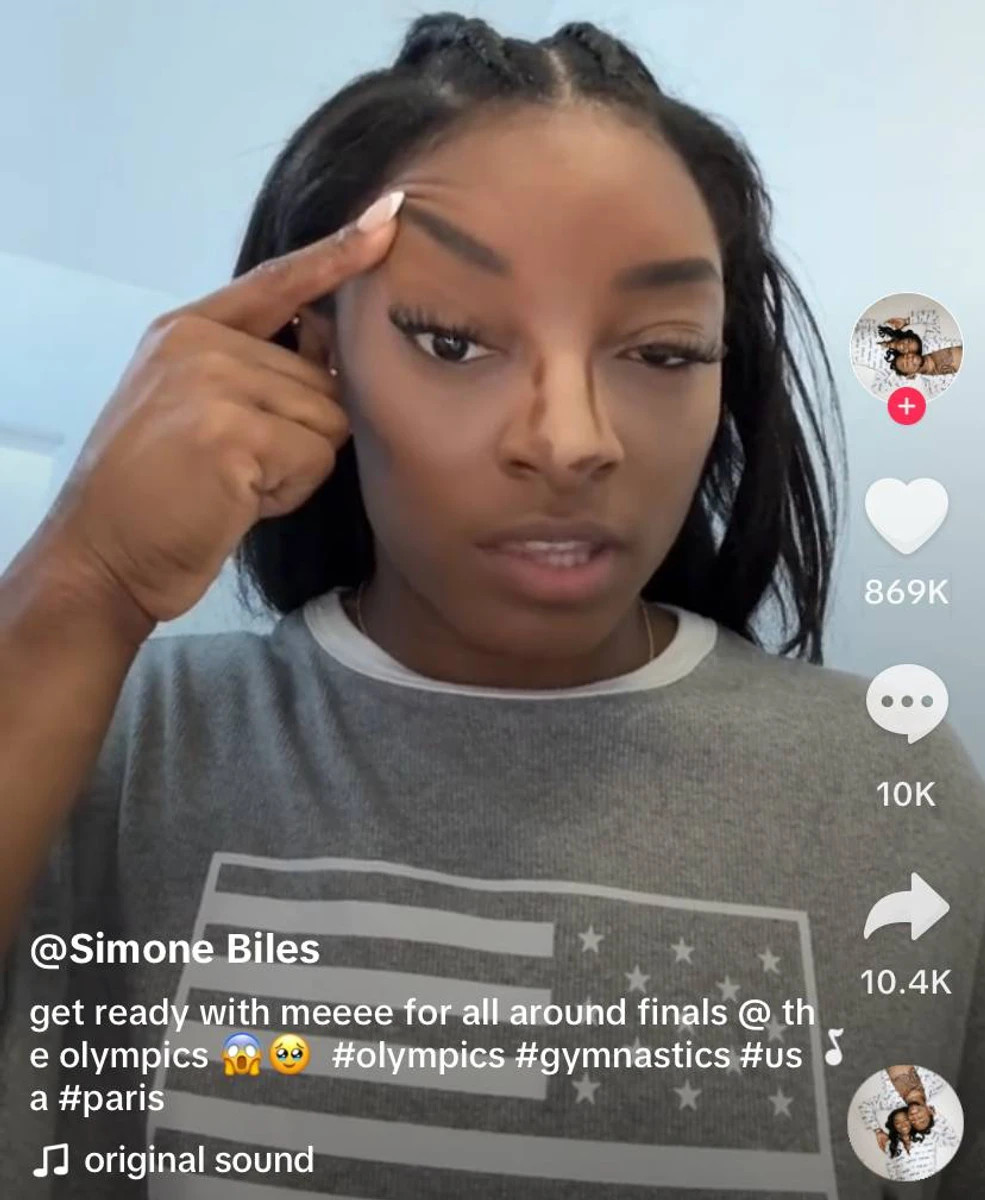Open the #paris hashtag

tap(111, 1099)
